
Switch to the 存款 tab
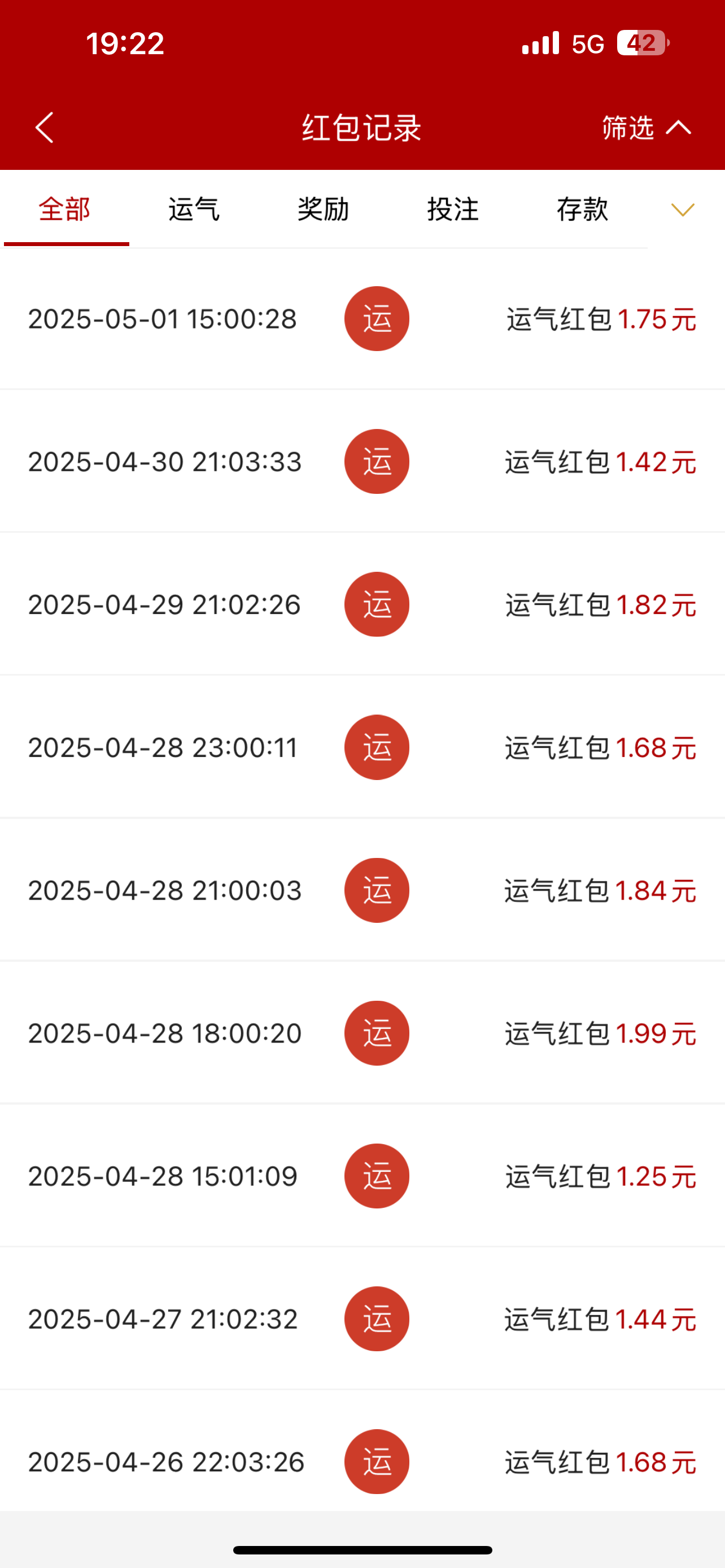coord(582,209)
